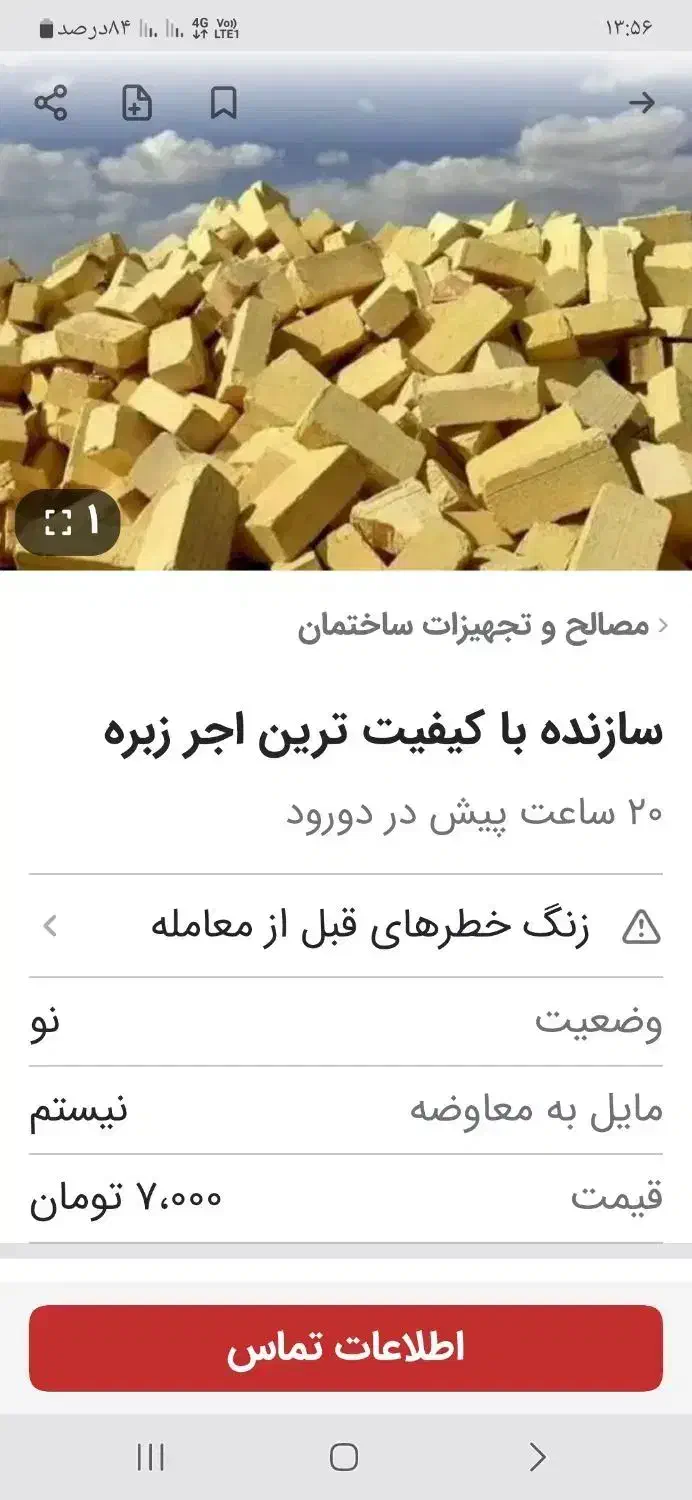Viewport: 692px width, 1500px height.
Task: Open recent apps from navigation bar
Action: tap(150, 1457)
